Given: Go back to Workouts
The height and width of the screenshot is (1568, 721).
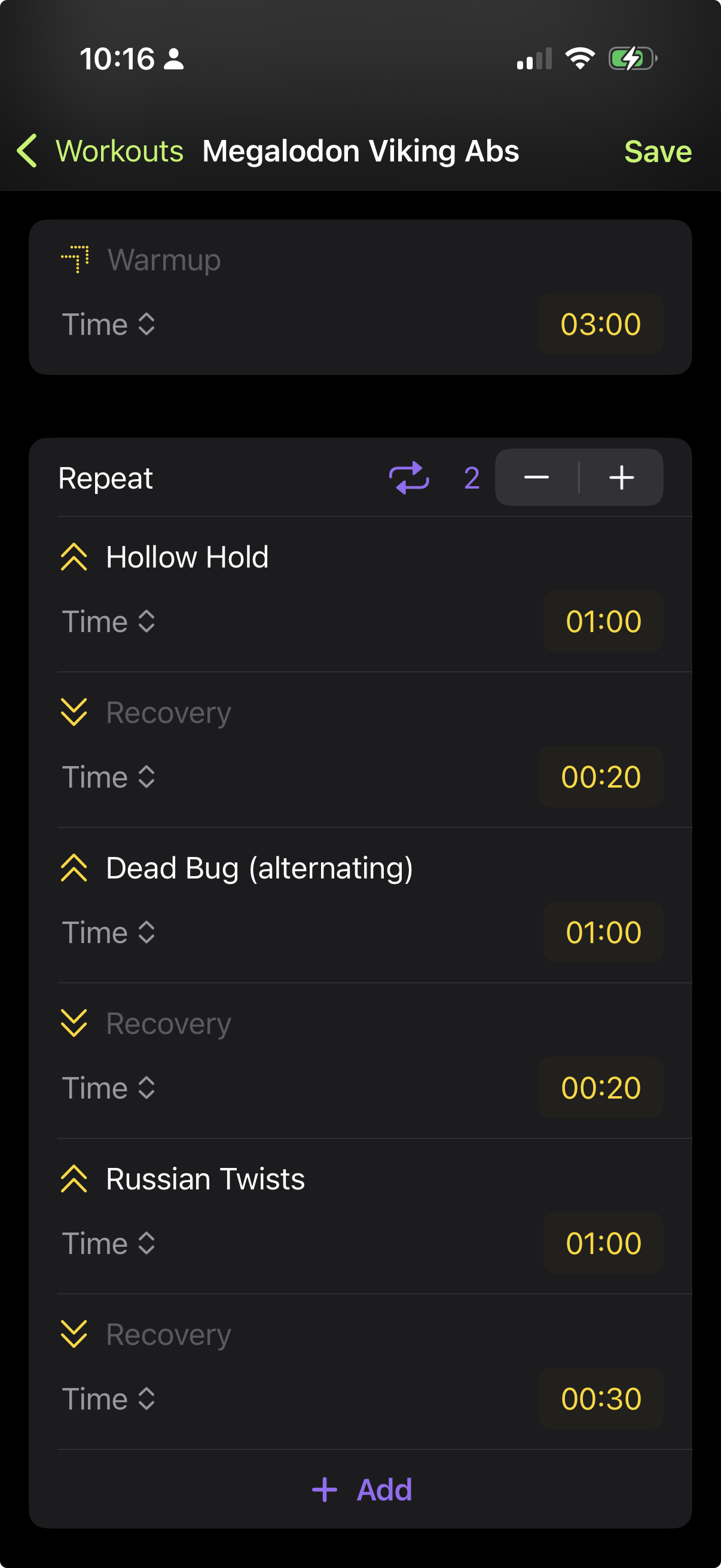Looking at the screenshot, I should click(100, 151).
